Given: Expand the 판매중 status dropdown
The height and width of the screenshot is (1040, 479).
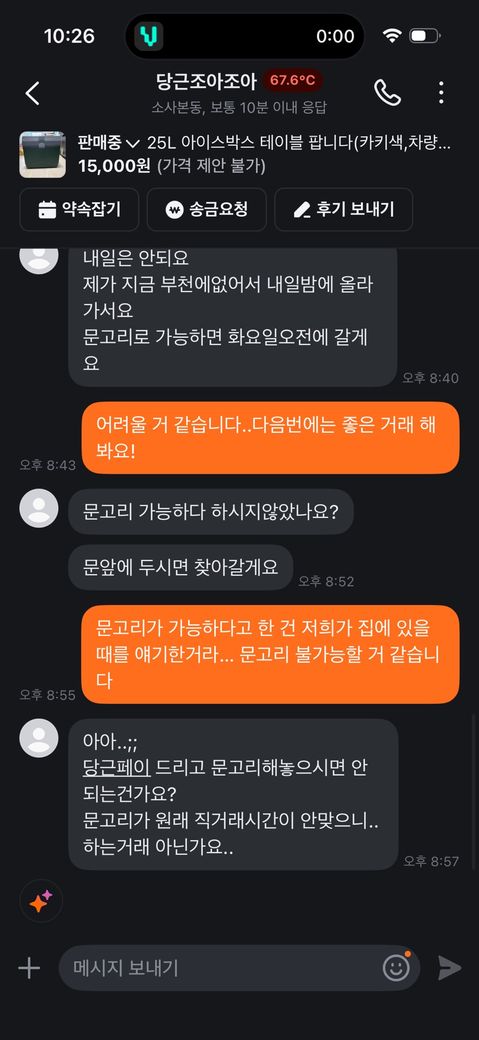Looking at the screenshot, I should 108,143.
